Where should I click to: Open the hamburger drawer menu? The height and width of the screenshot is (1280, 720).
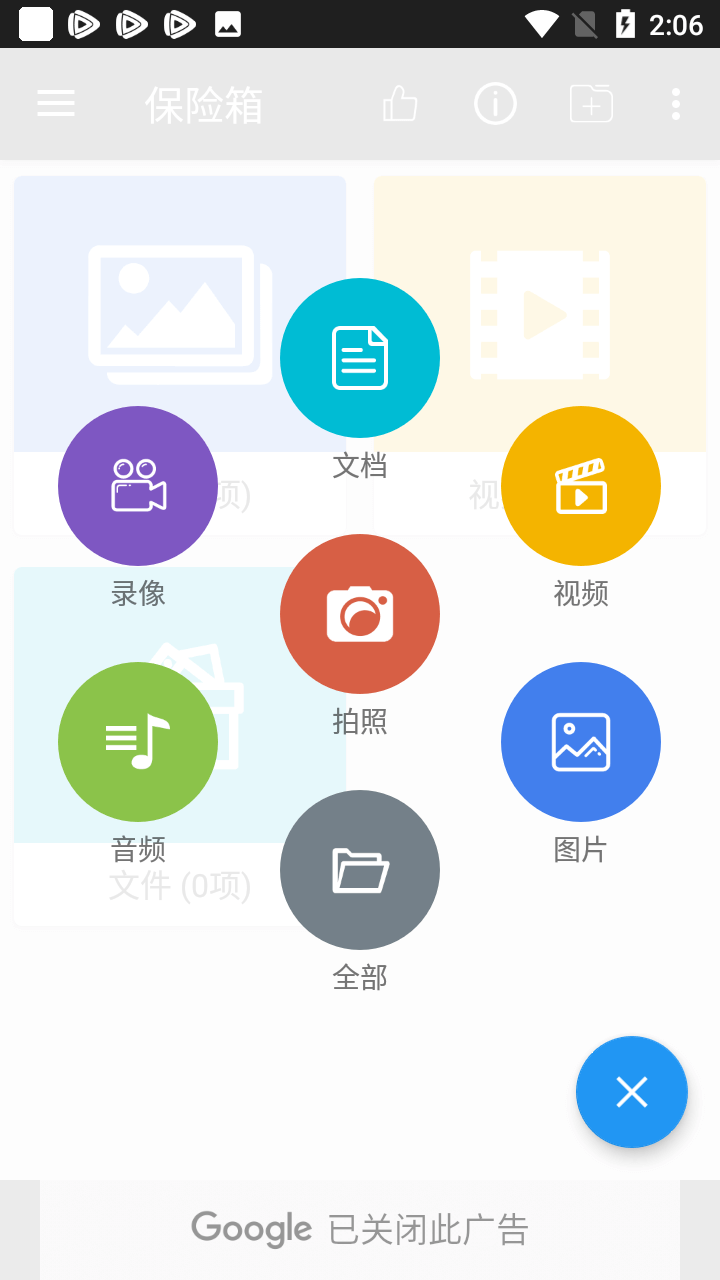[x=56, y=104]
